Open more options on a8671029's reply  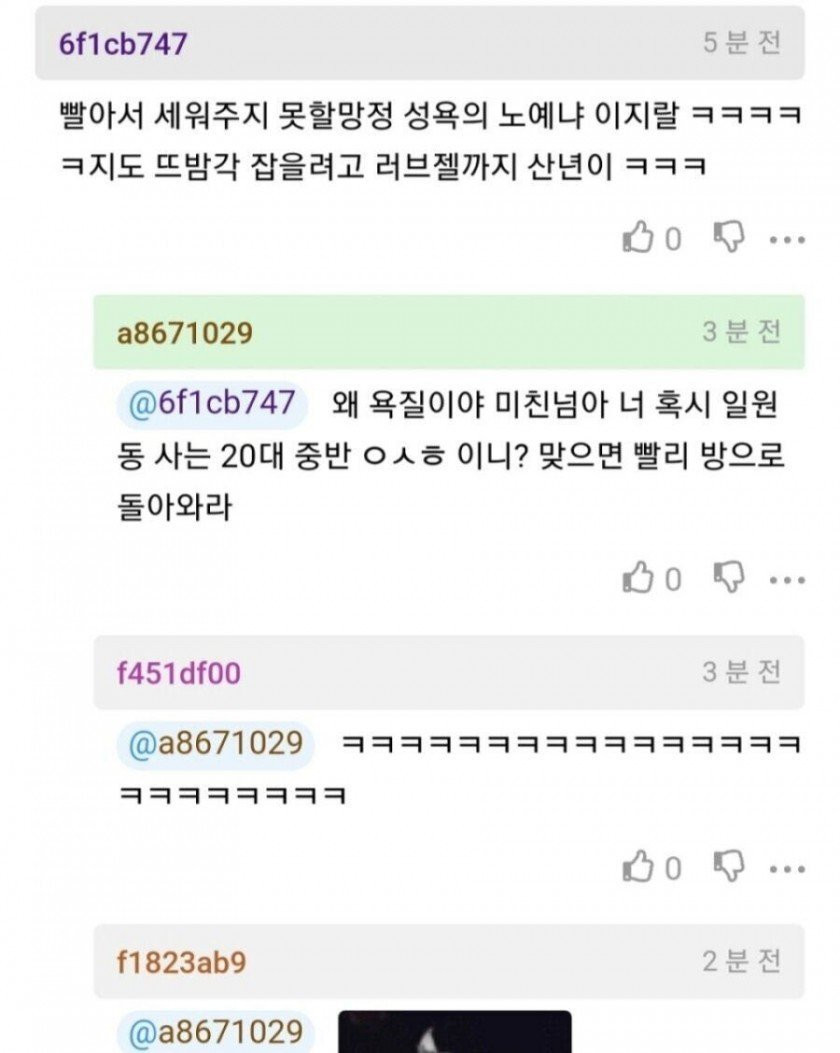point(787,580)
